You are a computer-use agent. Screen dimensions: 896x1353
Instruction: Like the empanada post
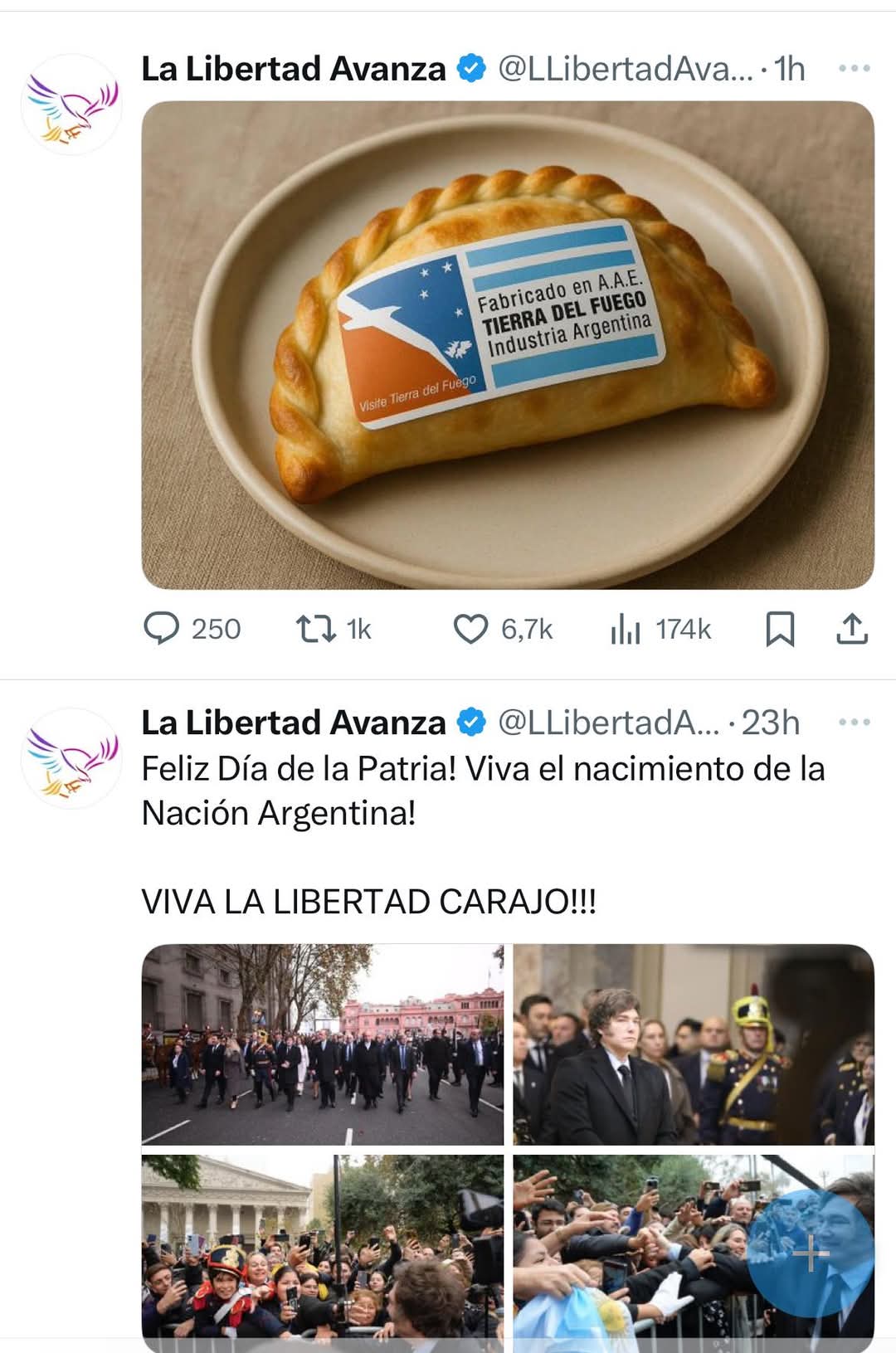point(470,629)
